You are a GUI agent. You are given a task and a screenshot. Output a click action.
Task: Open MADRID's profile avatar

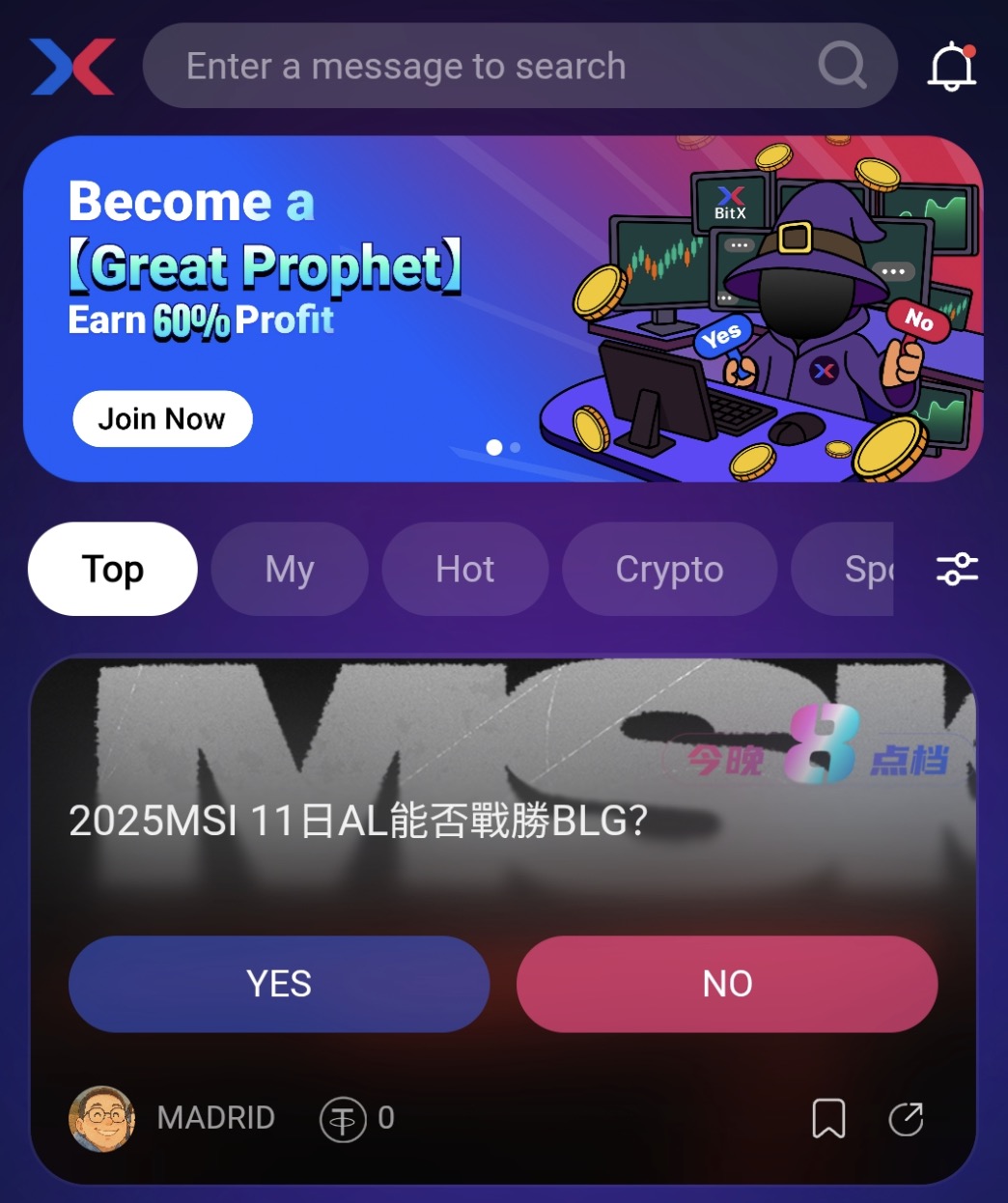[x=101, y=1118]
